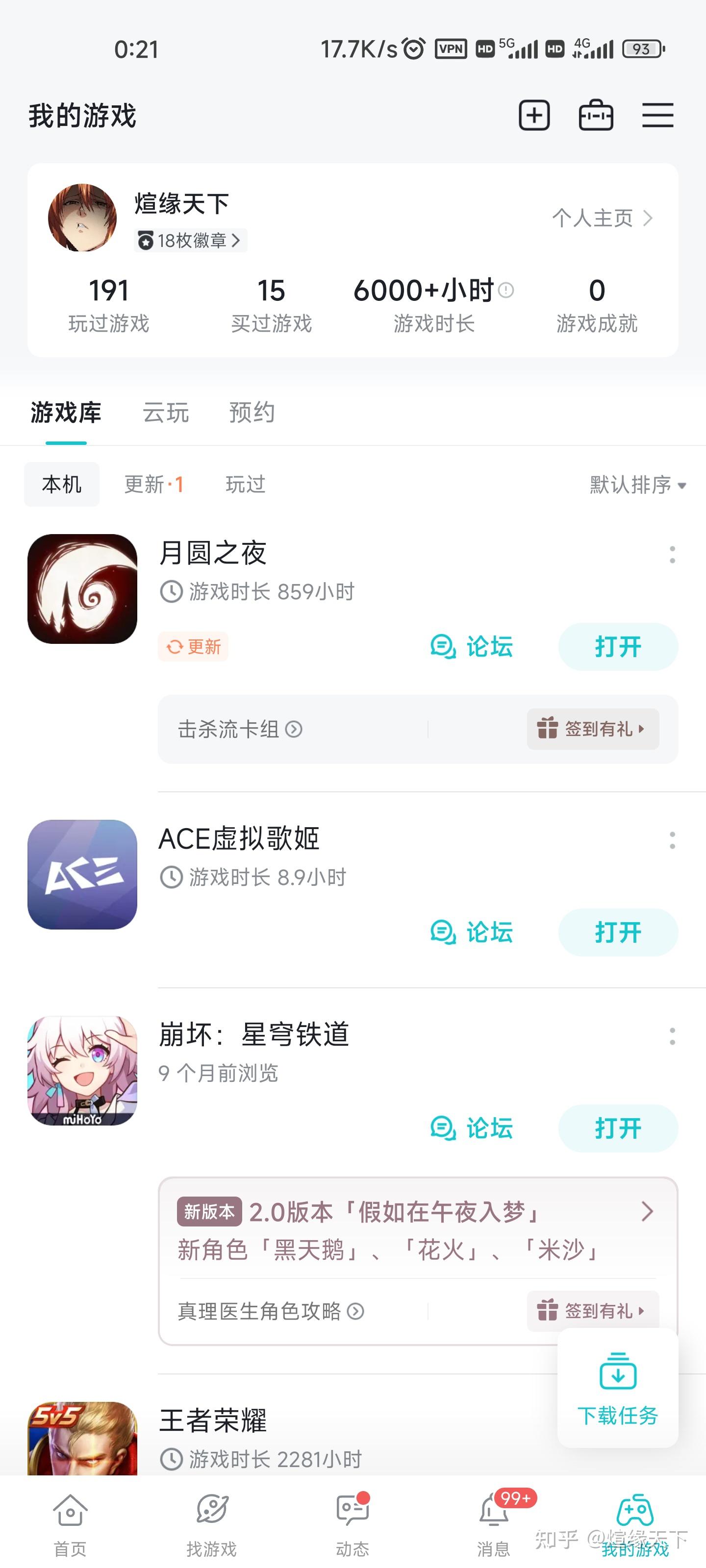Expand 签到有礼 for 月圆之夜
The width and height of the screenshot is (706, 1568).
[x=593, y=729]
